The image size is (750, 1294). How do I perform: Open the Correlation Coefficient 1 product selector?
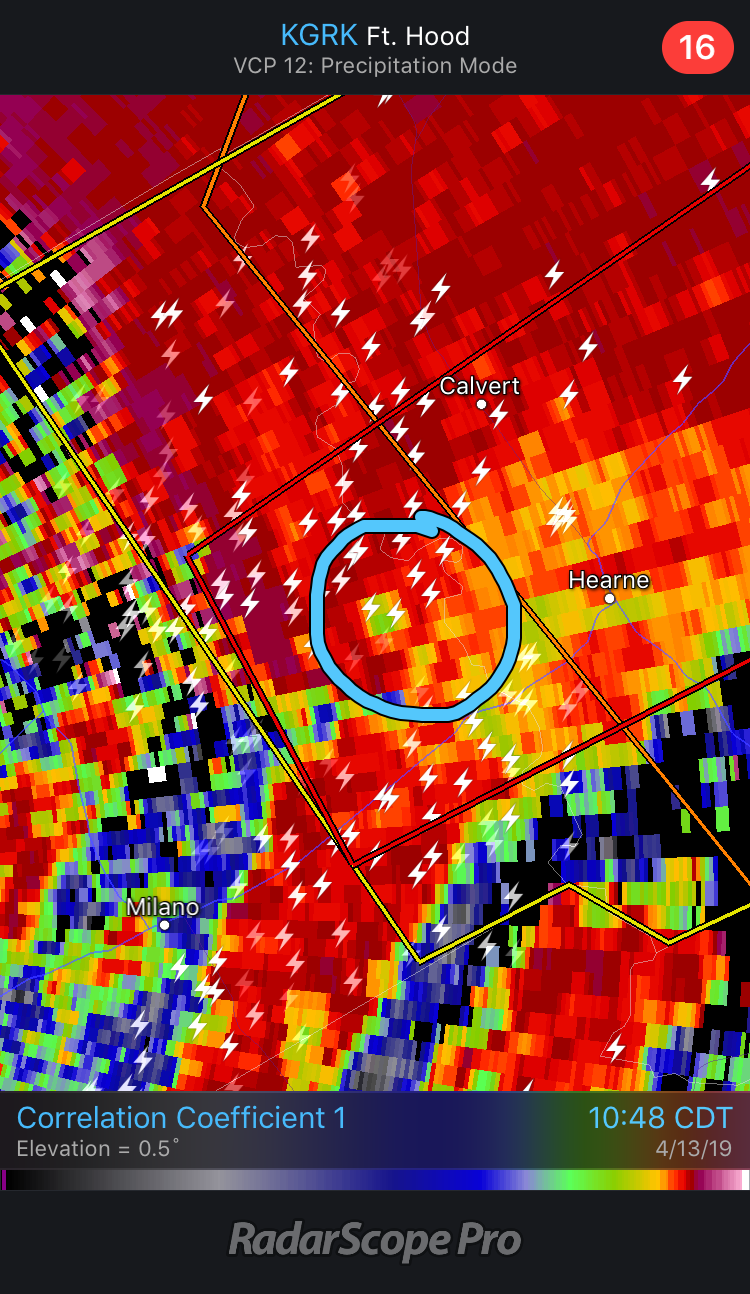(182, 1117)
